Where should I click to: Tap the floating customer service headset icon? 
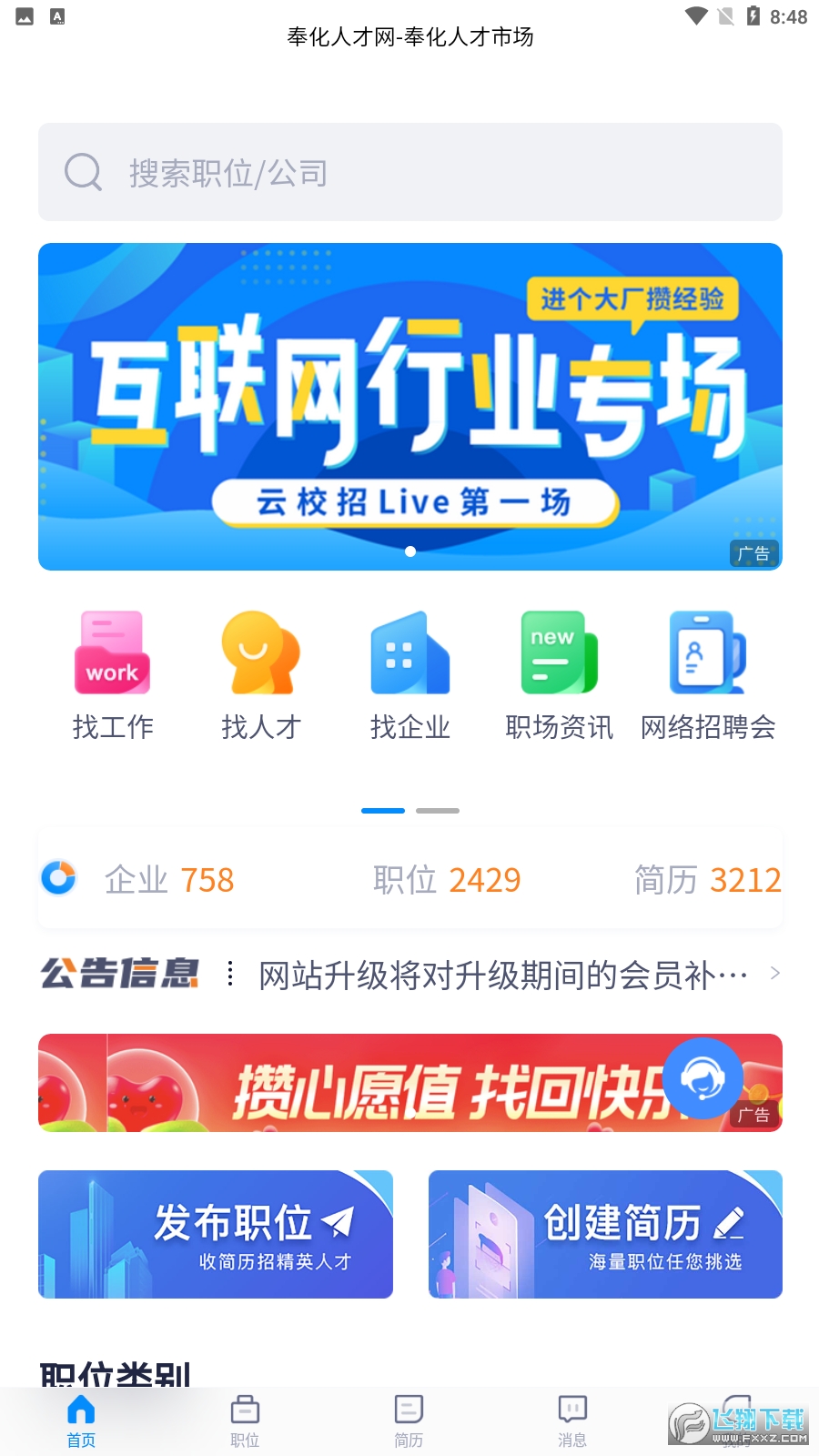703,1078
